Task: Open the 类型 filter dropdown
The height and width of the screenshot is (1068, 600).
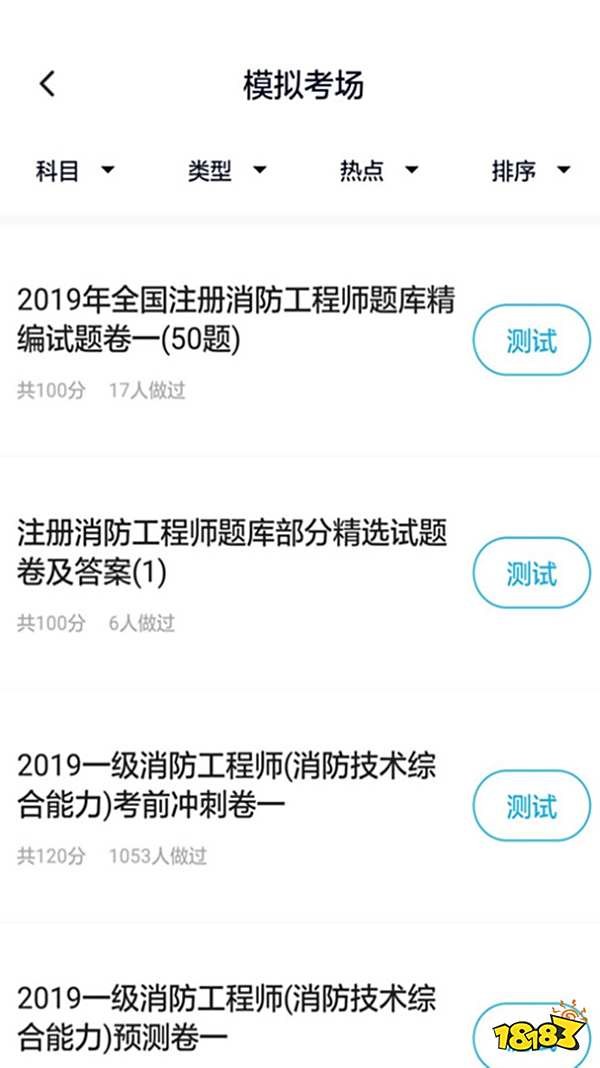Action: tap(227, 170)
